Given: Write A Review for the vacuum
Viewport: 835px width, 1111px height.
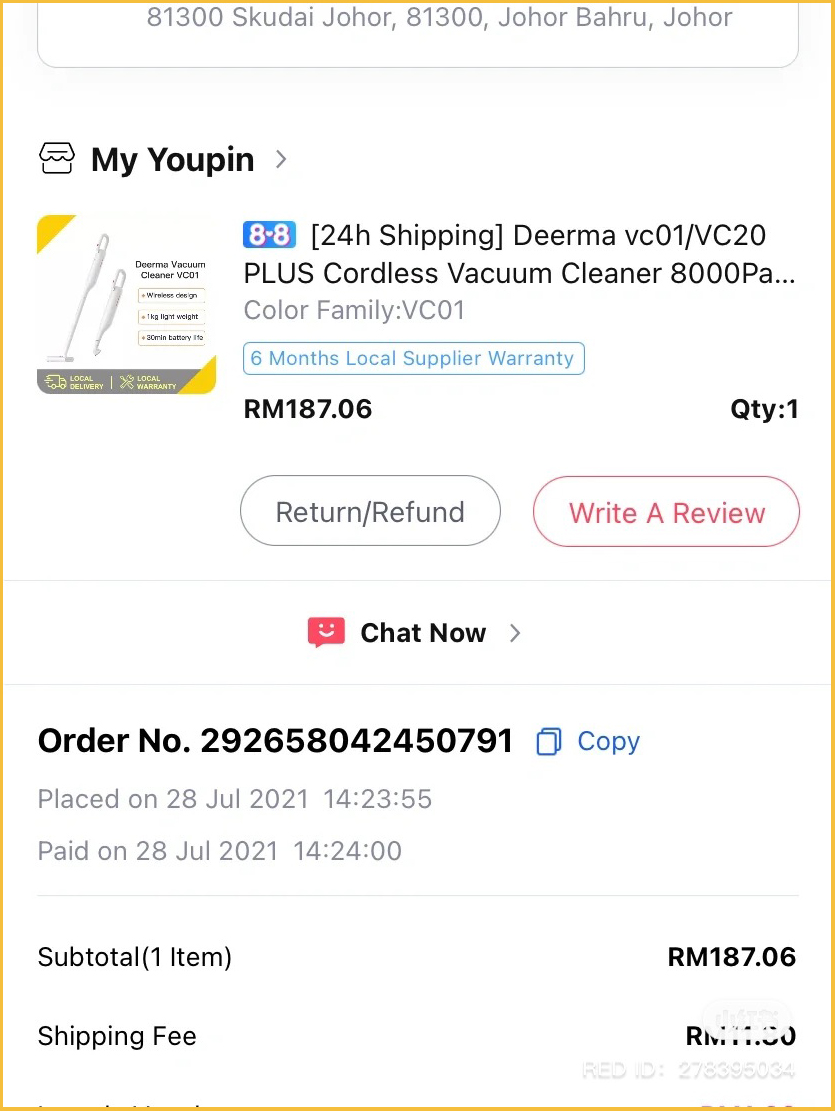Looking at the screenshot, I should [x=666, y=513].
